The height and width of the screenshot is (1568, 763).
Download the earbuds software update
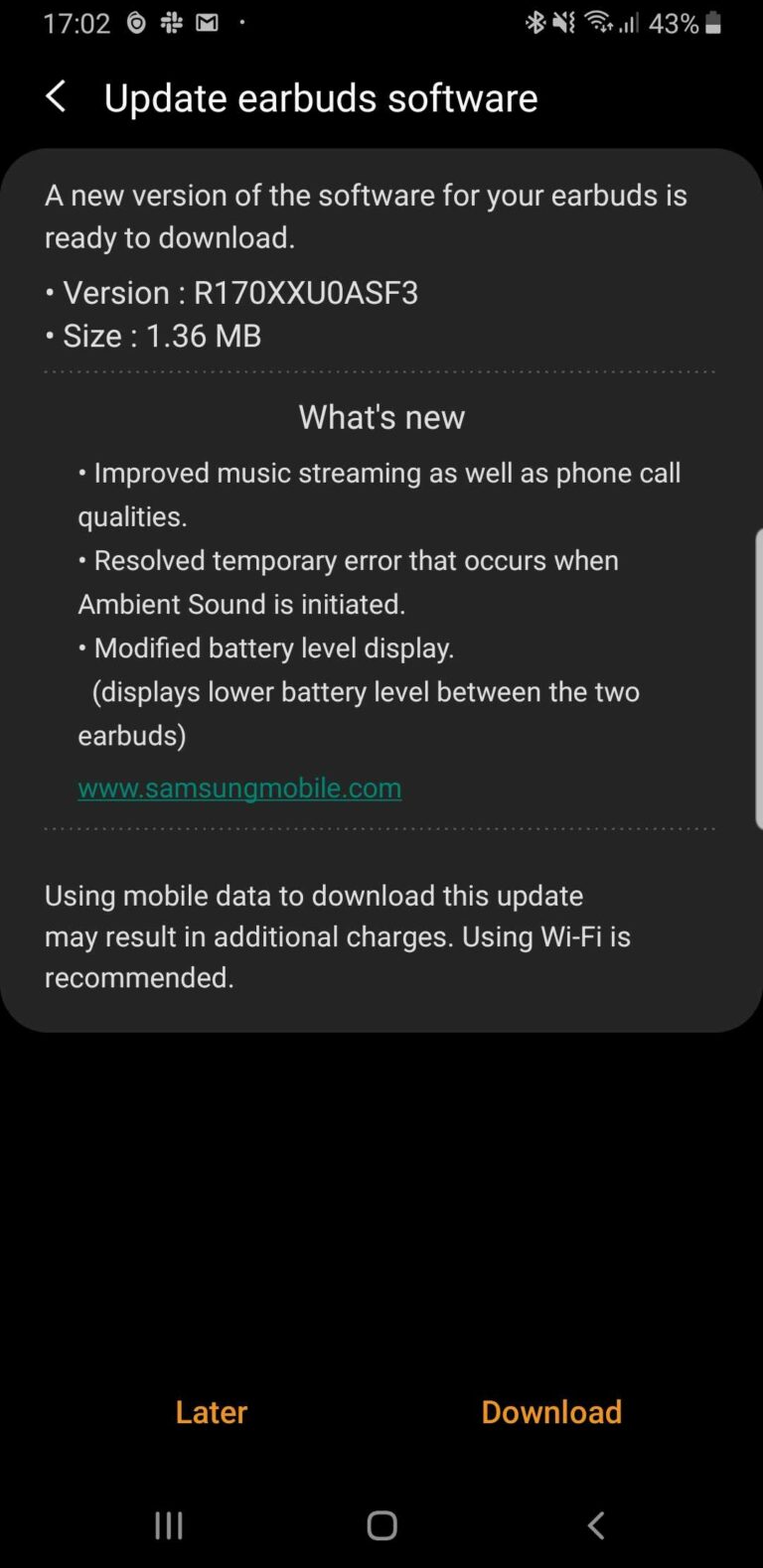551,1411
